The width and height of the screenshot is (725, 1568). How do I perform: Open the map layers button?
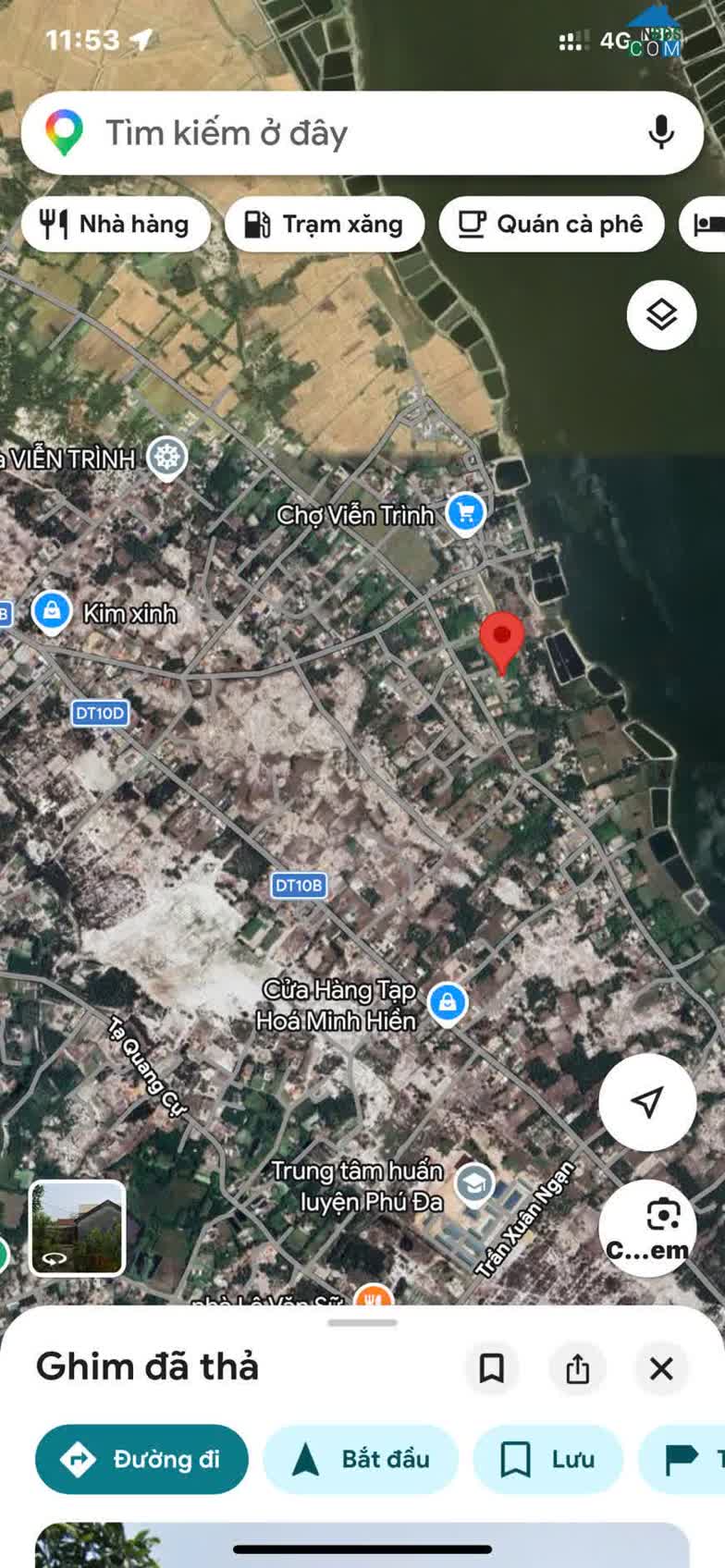[x=661, y=315]
